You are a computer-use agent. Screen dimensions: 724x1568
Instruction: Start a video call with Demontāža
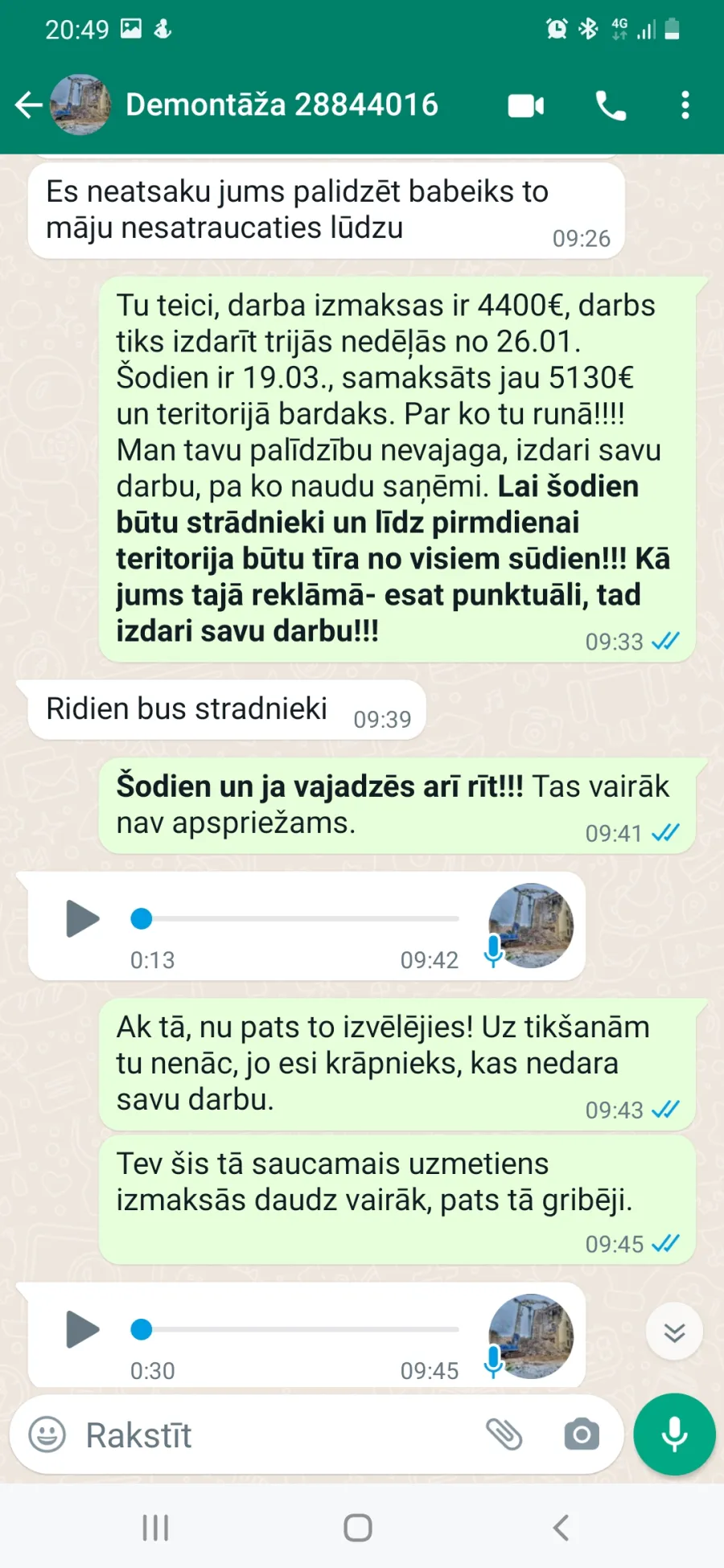(x=526, y=105)
